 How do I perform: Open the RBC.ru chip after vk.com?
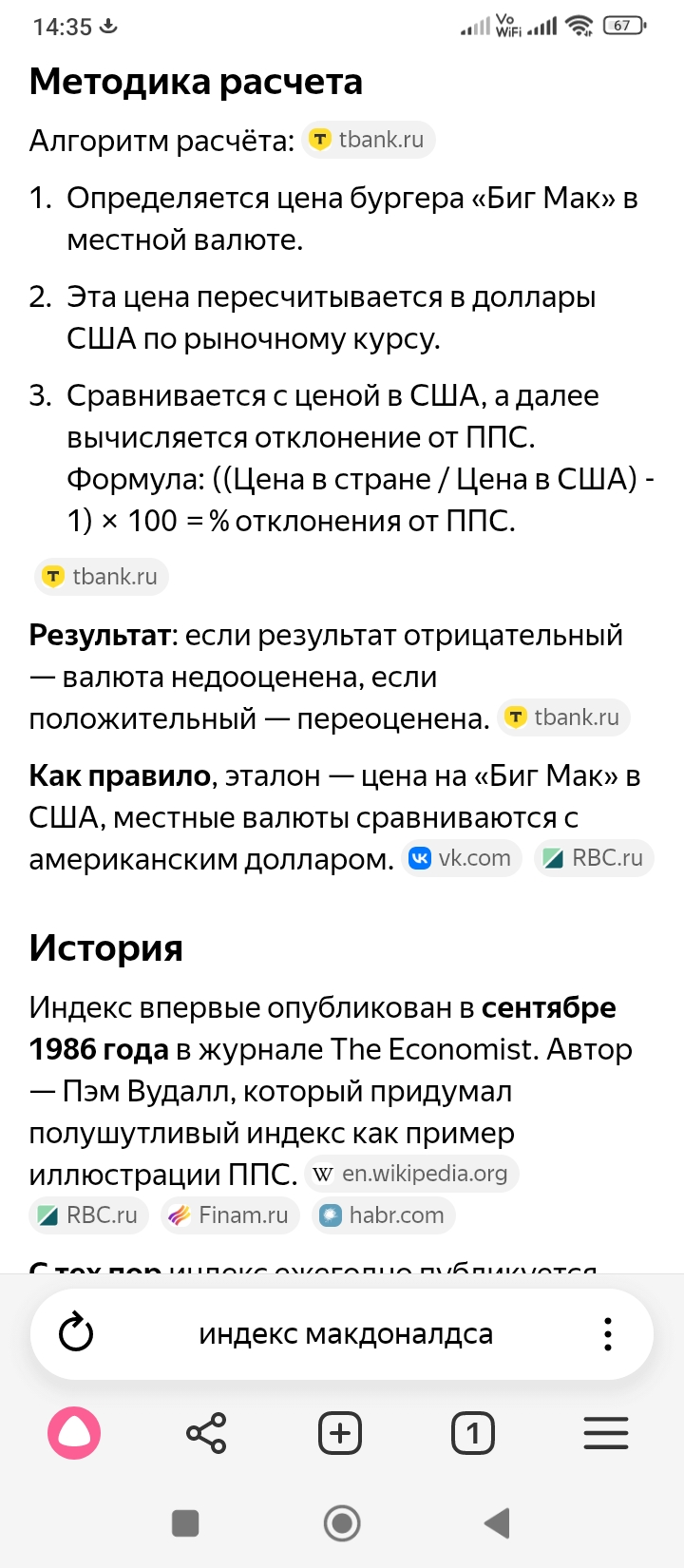(x=594, y=858)
